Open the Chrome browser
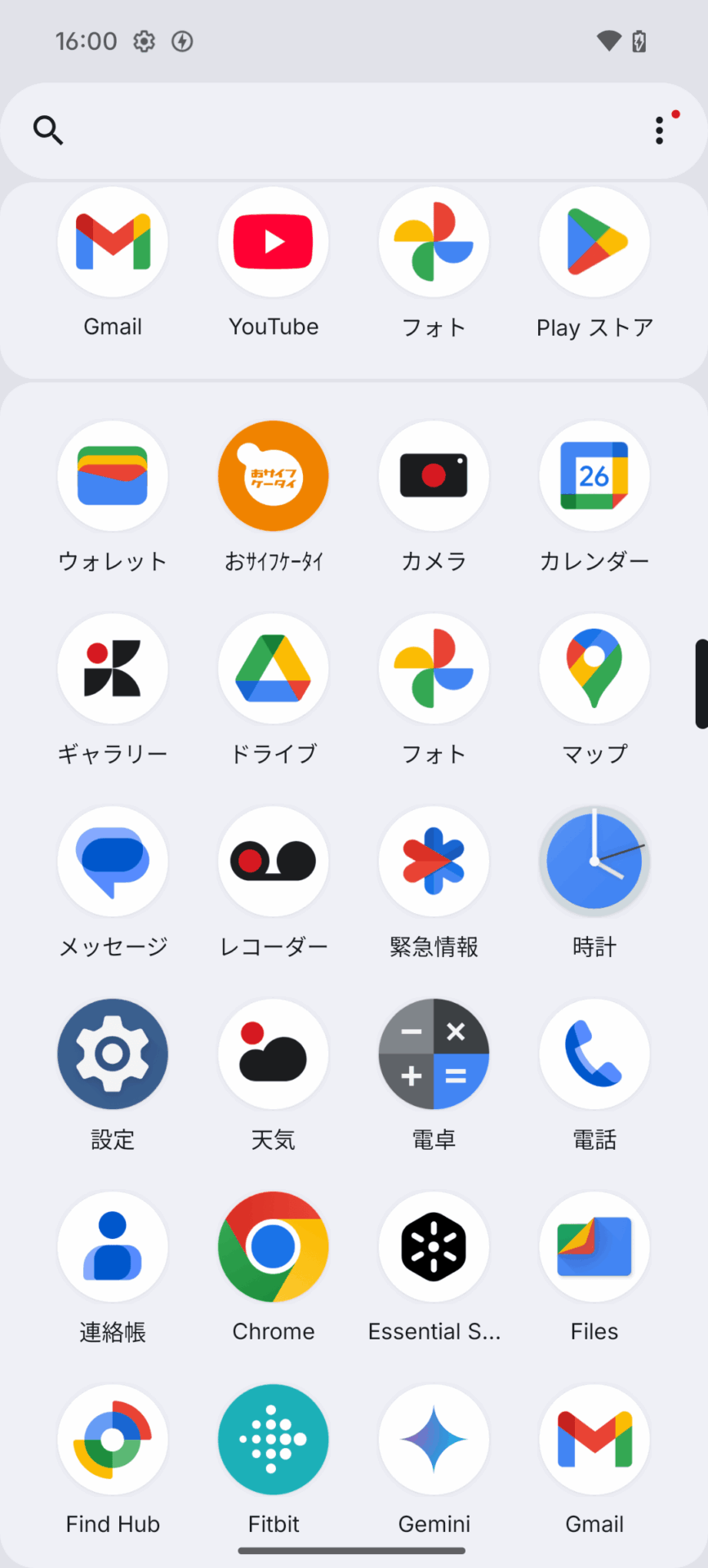This screenshot has width=708, height=1568. [274, 1247]
